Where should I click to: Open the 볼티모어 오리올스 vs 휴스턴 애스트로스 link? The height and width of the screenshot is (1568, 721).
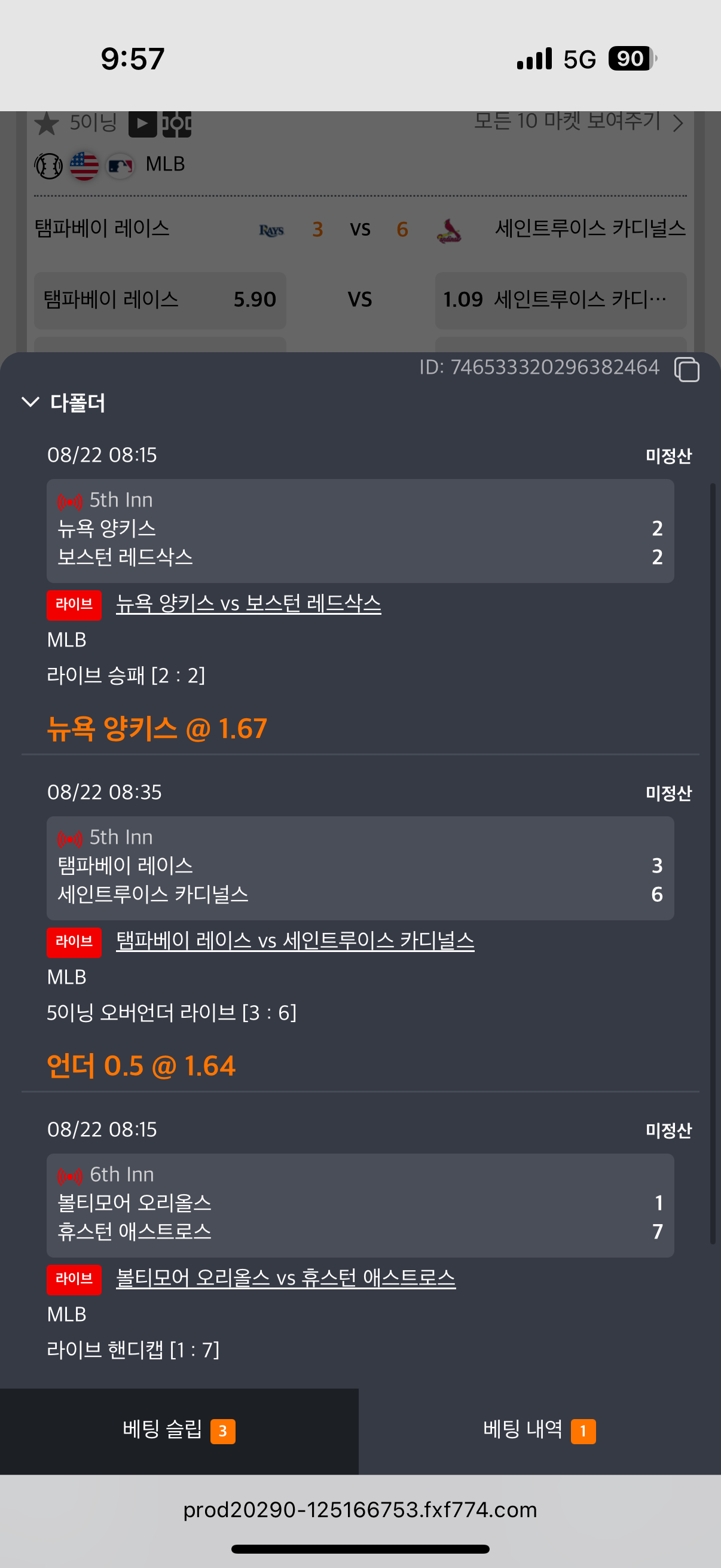tap(285, 1277)
